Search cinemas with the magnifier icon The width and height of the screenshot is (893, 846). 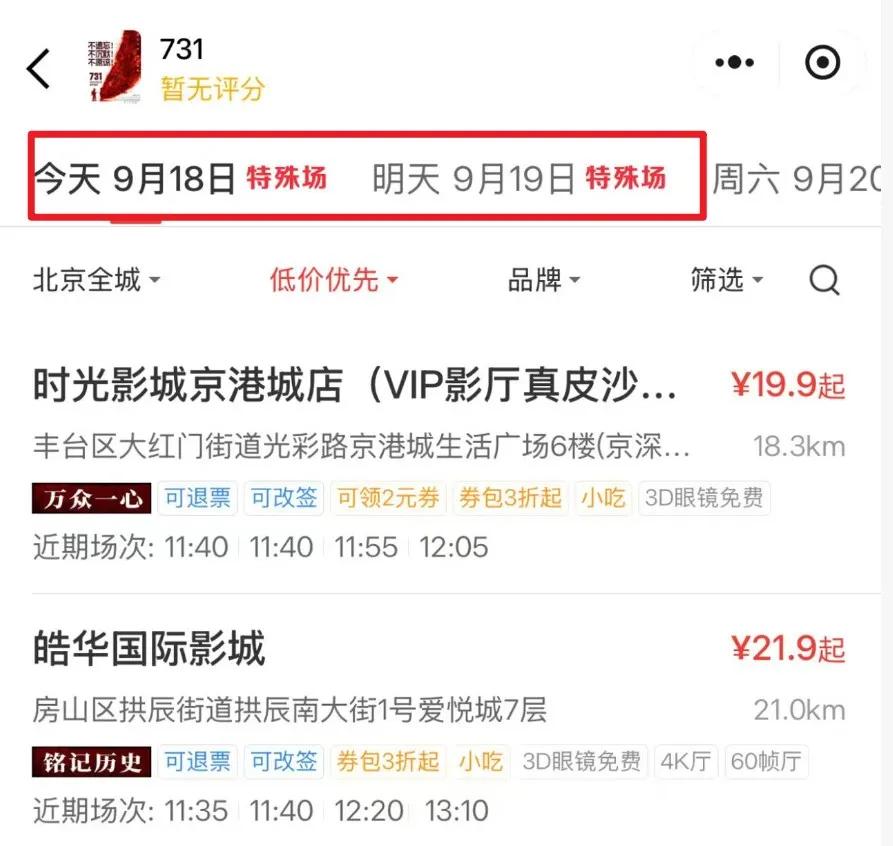(x=824, y=281)
